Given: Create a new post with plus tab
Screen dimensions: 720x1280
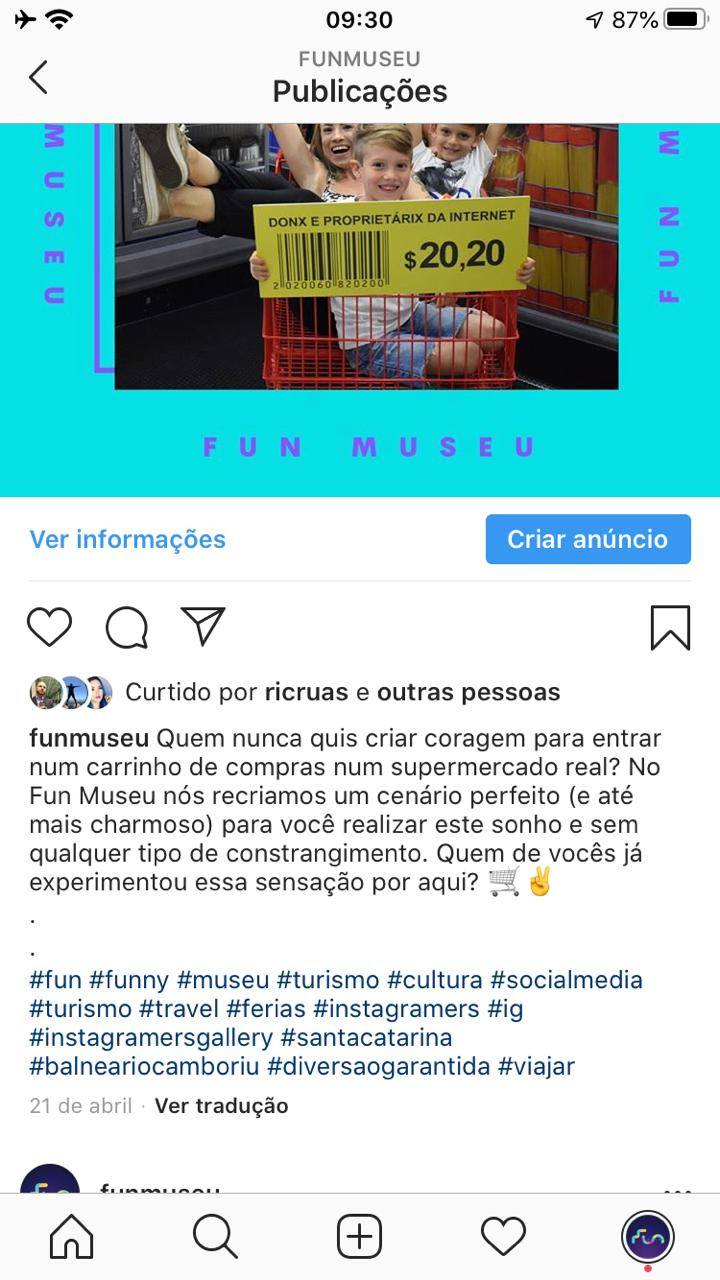Looking at the screenshot, I should point(359,1238).
